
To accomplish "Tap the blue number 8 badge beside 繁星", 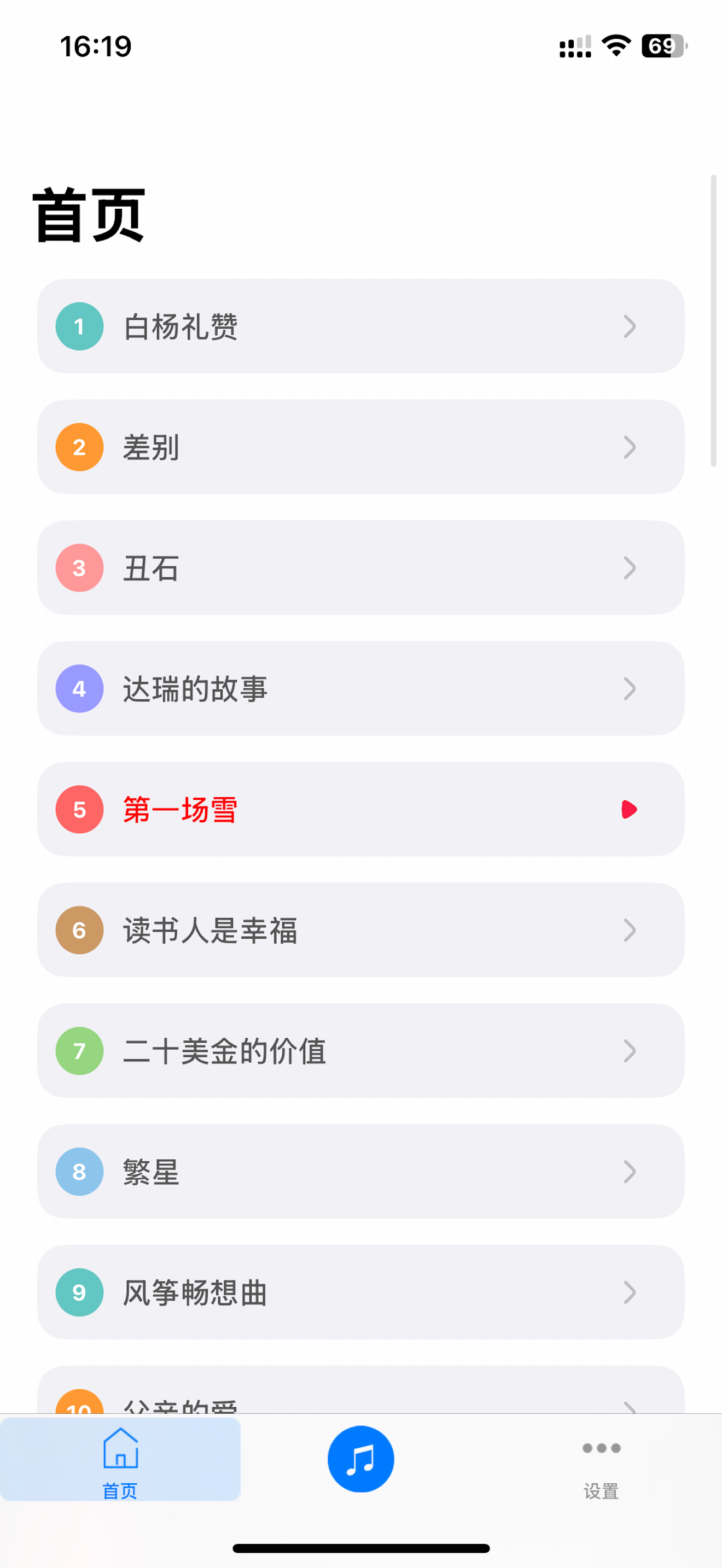I will (79, 1172).
